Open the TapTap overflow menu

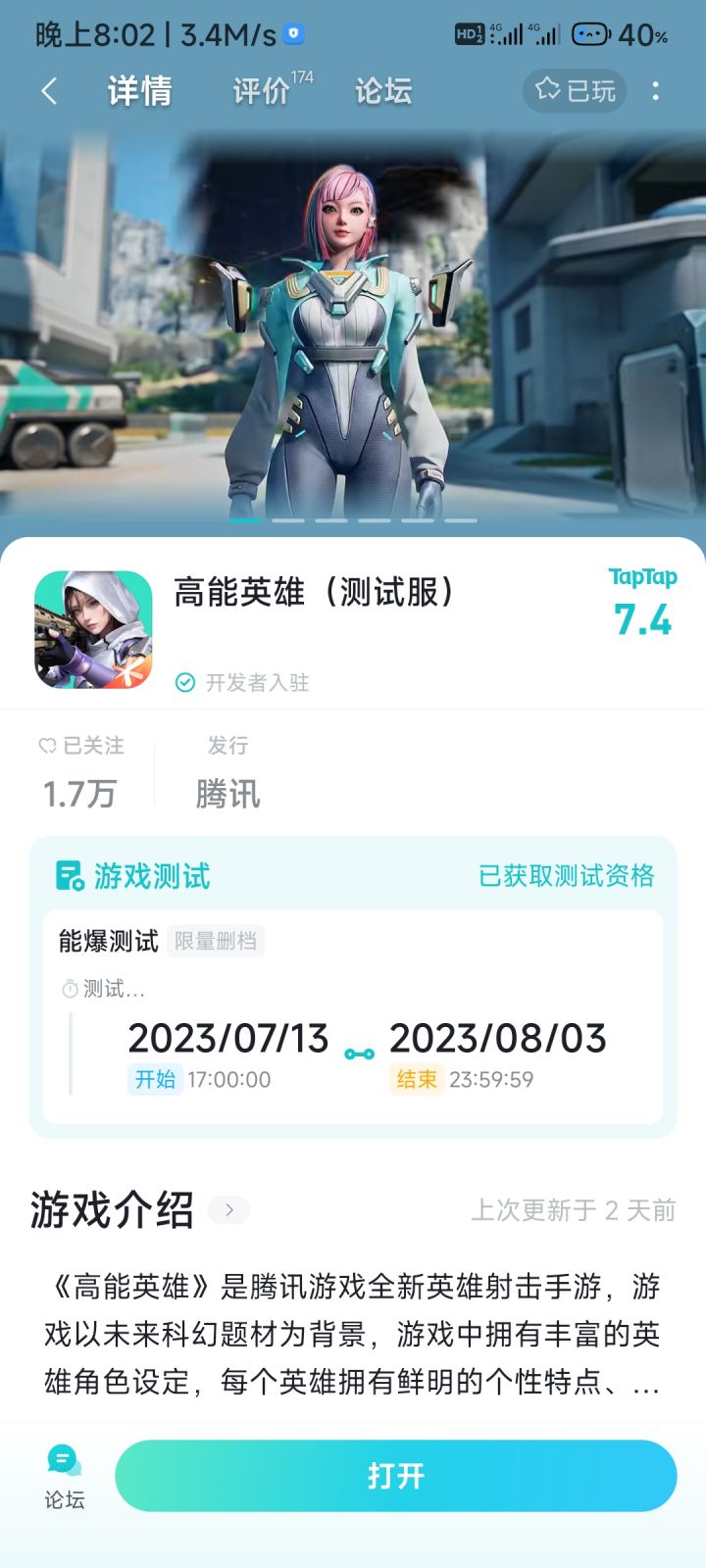pyautogui.click(x=655, y=91)
